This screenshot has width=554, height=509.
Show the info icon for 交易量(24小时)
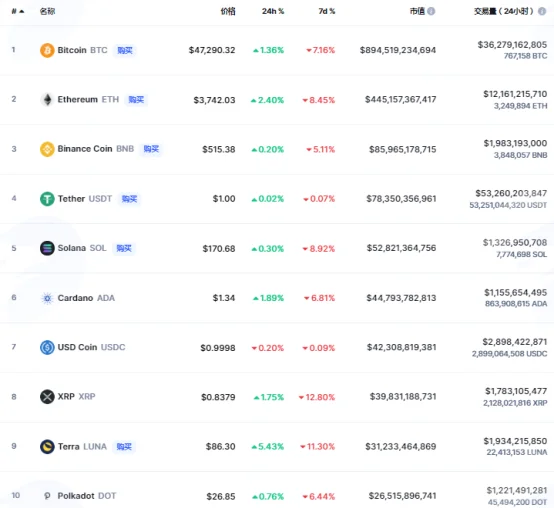click(x=542, y=11)
